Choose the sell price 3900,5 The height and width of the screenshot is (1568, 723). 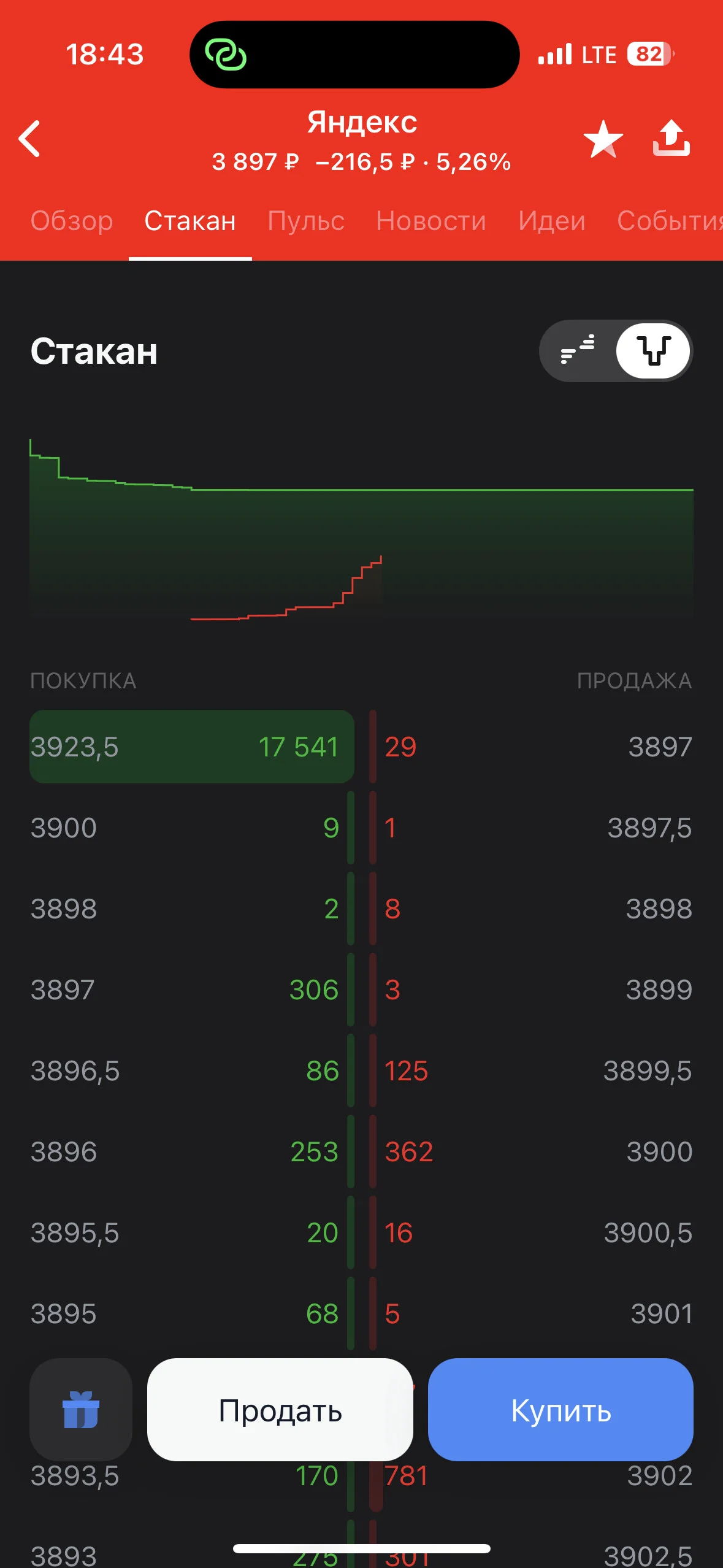click(648, 1233)
